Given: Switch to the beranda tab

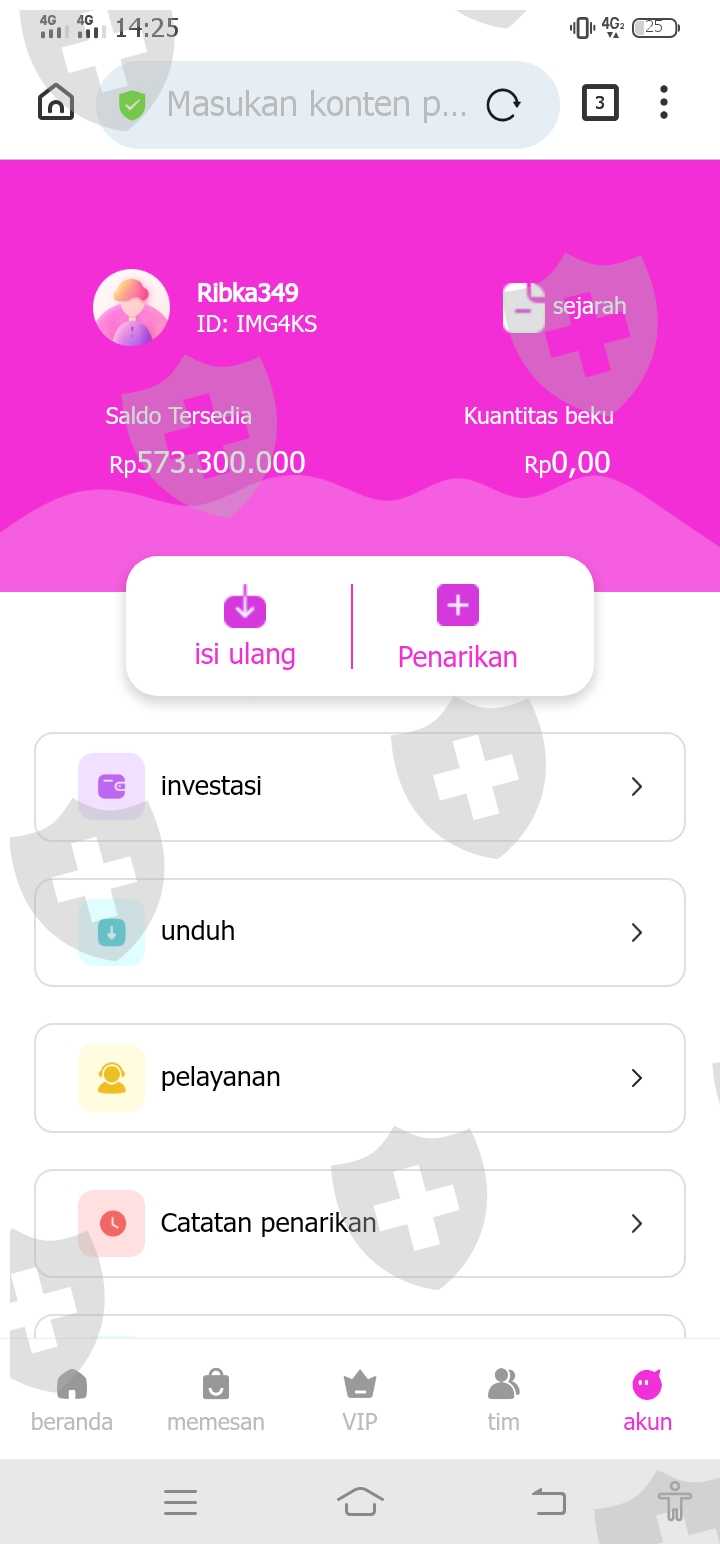Looking at the screenshot, I should 72,1401.
